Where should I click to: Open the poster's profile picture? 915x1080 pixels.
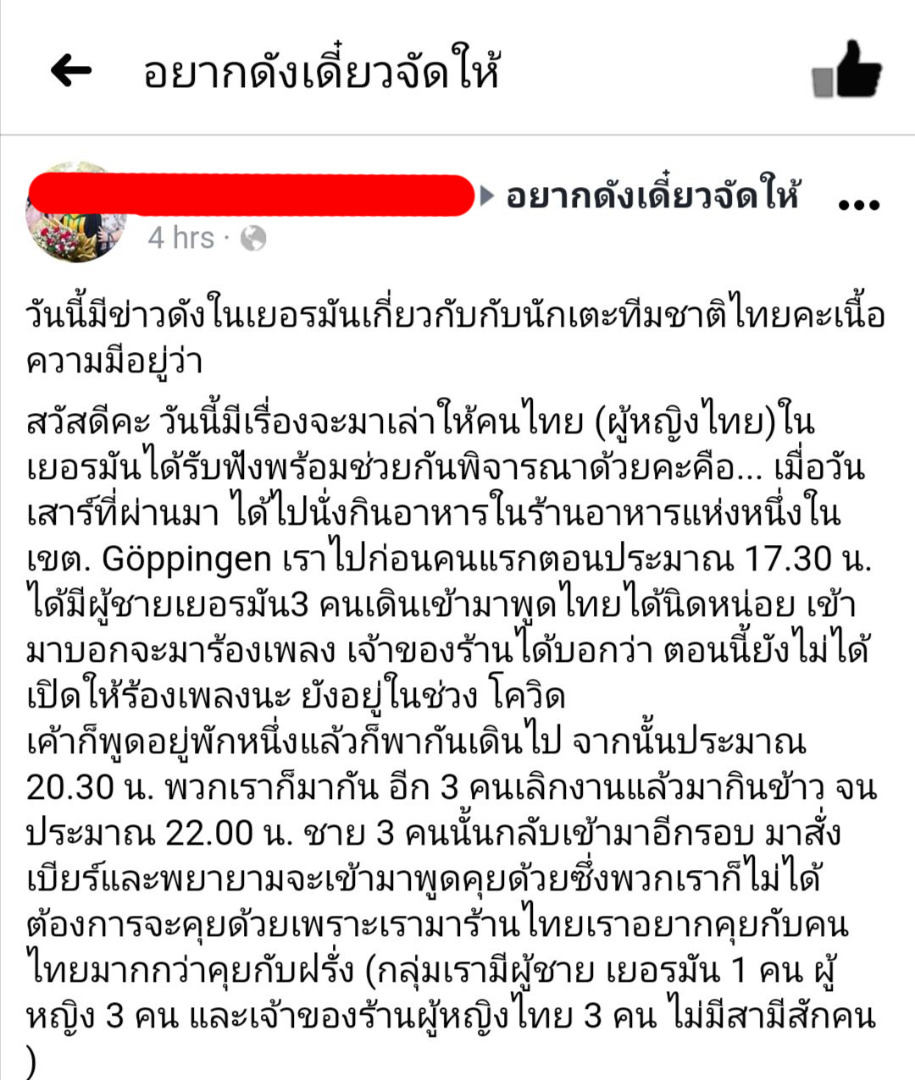point(73,212)
